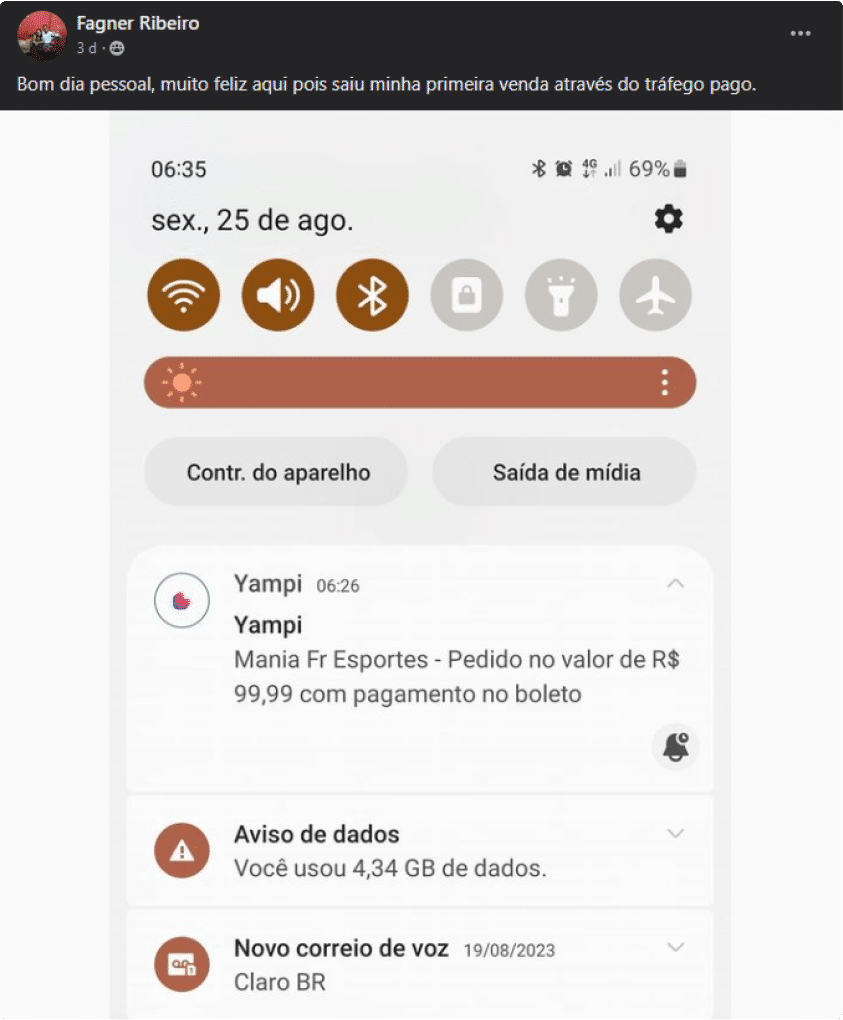
Task: Open the post's attached screenshot image
Action: 420,560
